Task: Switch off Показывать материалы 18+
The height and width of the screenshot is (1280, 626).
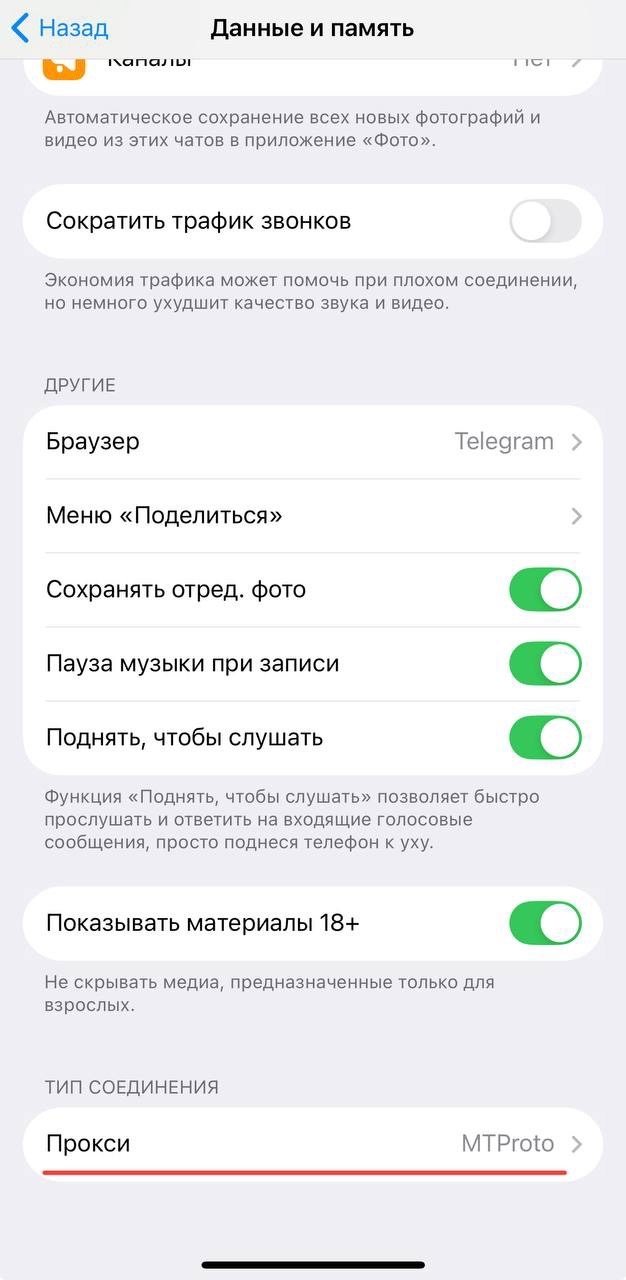Action: (x=545, y=923)
